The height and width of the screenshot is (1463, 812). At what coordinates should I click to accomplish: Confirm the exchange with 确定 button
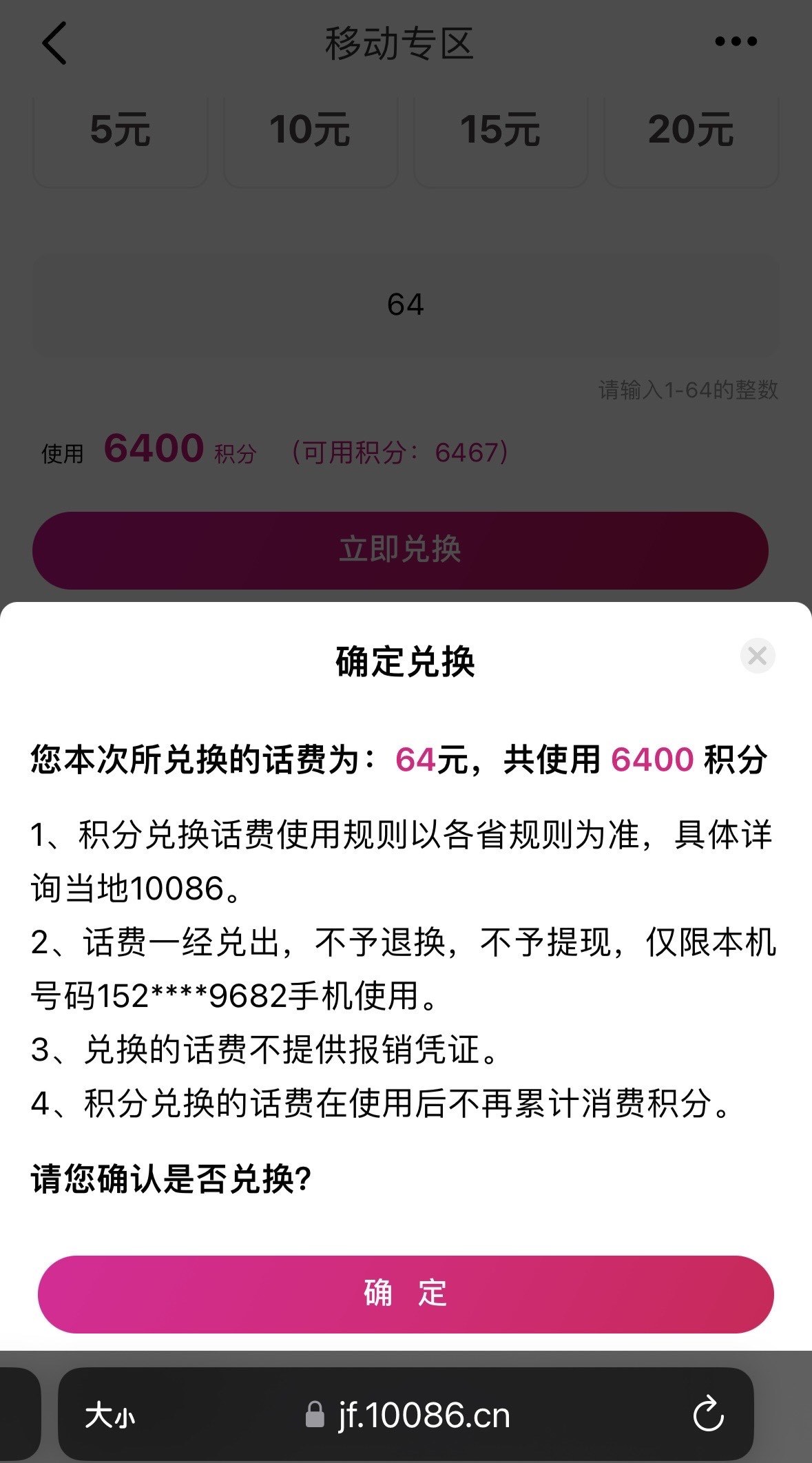click(406, 1294)
